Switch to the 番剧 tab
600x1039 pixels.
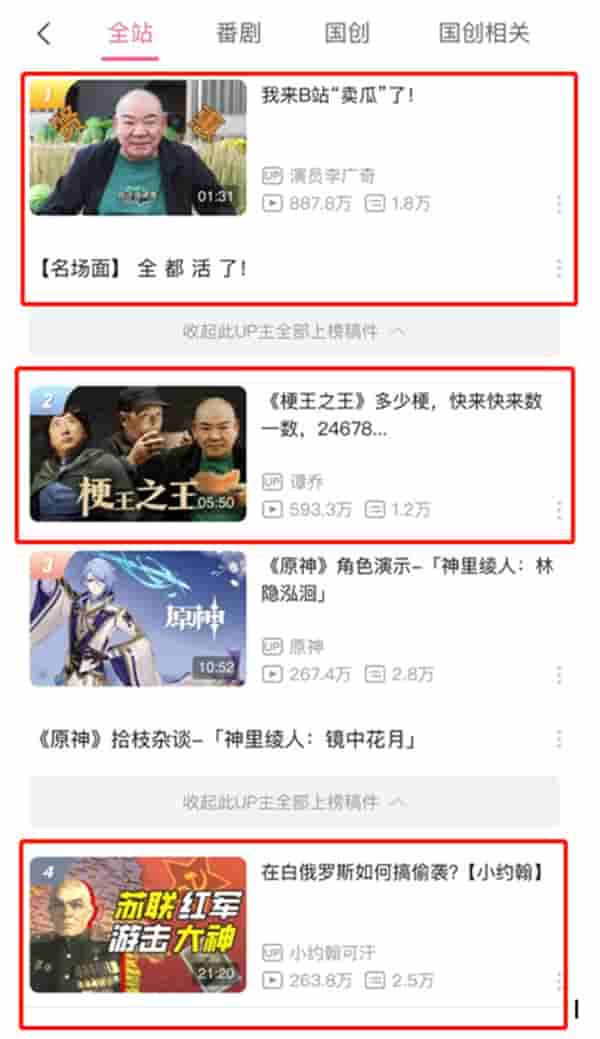pyautogui.click(x=238, y=33)
